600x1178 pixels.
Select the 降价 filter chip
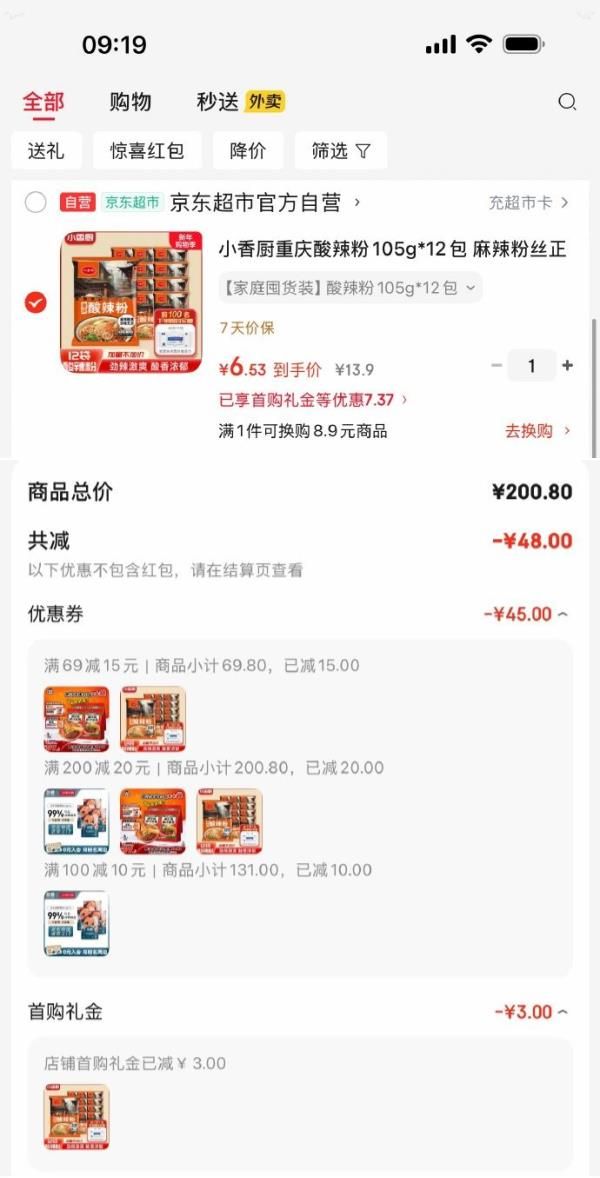pos(248,151)
